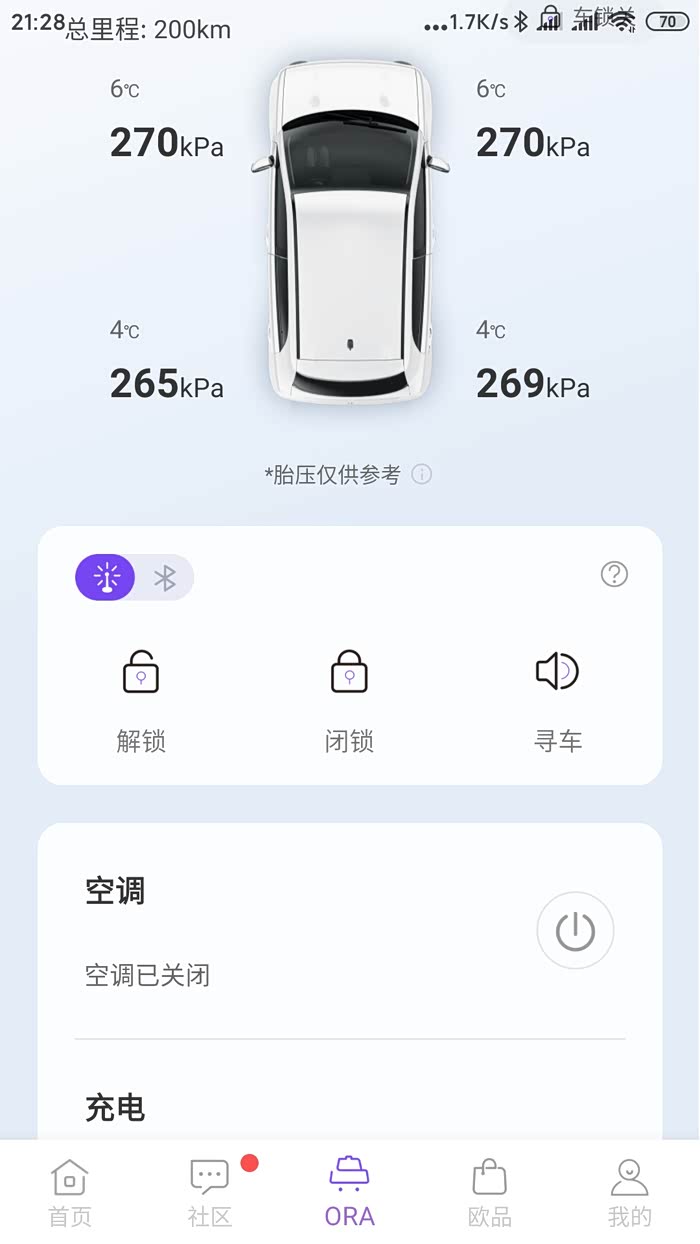Turn on the 空调 power button
This screenshot has width=700, height=1244.
coord(575,931)
